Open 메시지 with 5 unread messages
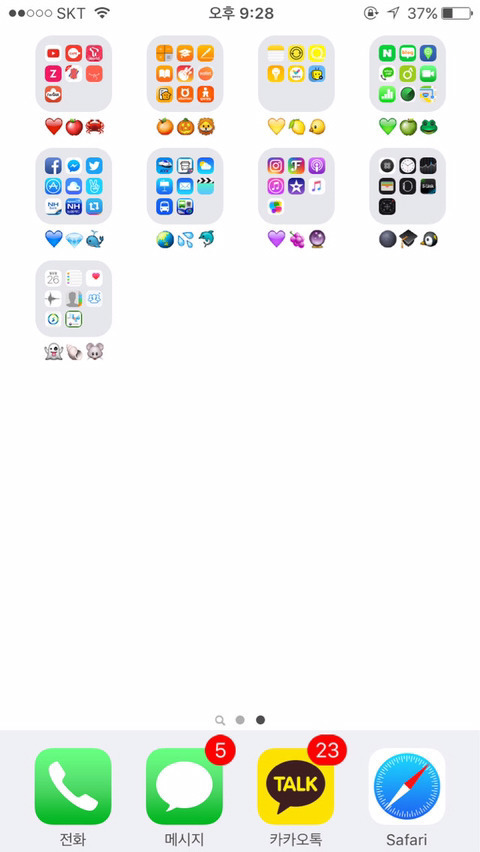The height and width of the screenshot is (852, 480). [x=185, y=786]
